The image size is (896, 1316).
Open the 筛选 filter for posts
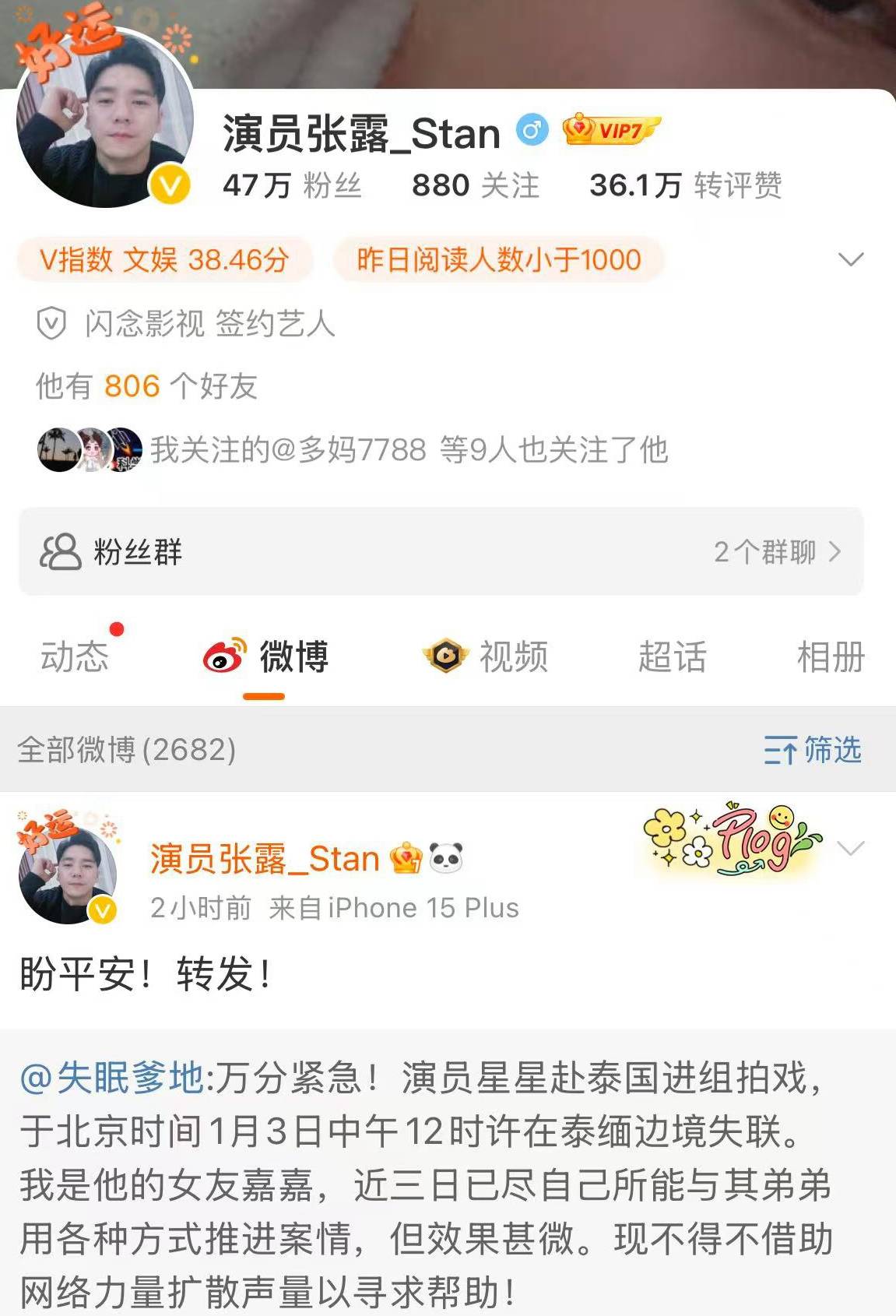click(812, 750)
